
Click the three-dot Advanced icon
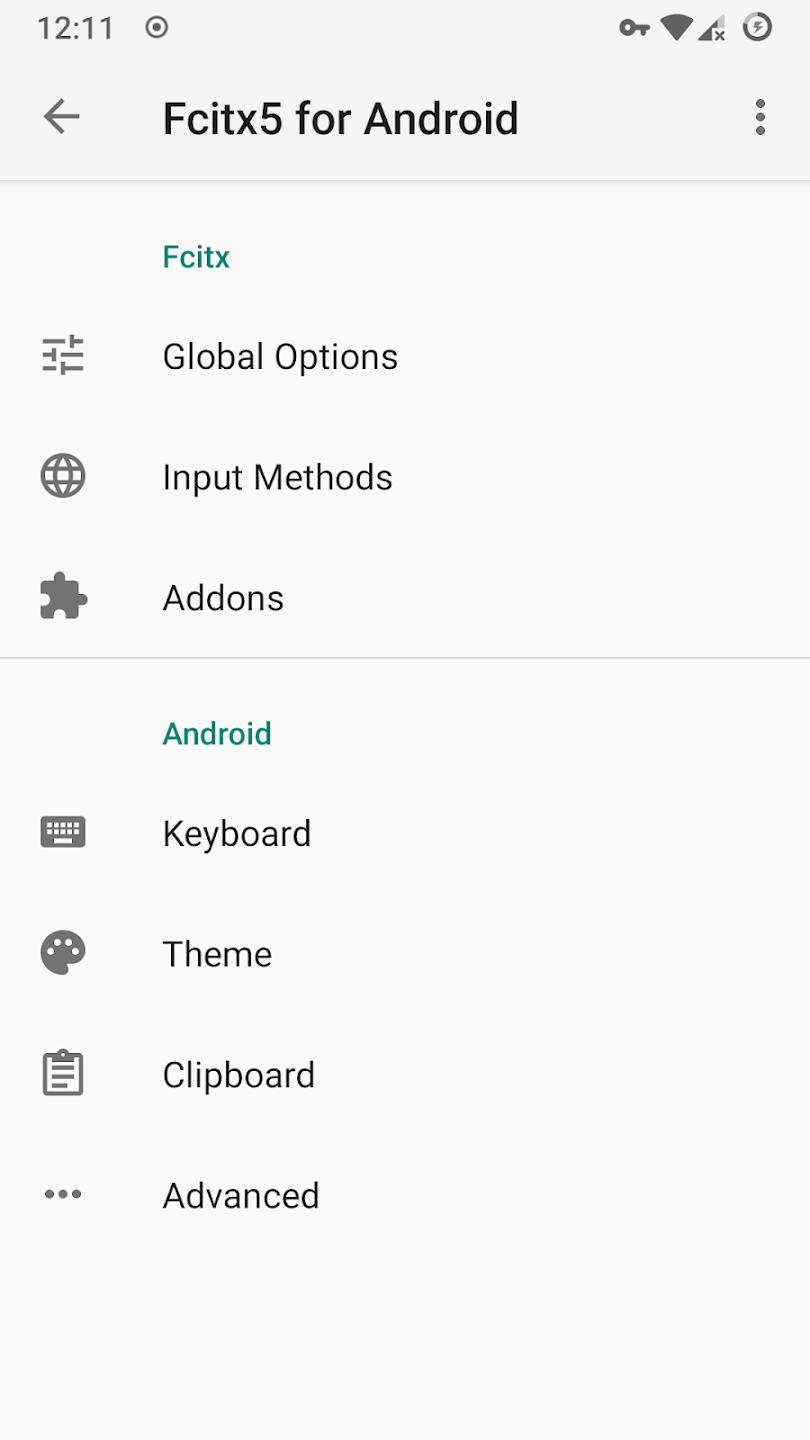[62, 1194]
